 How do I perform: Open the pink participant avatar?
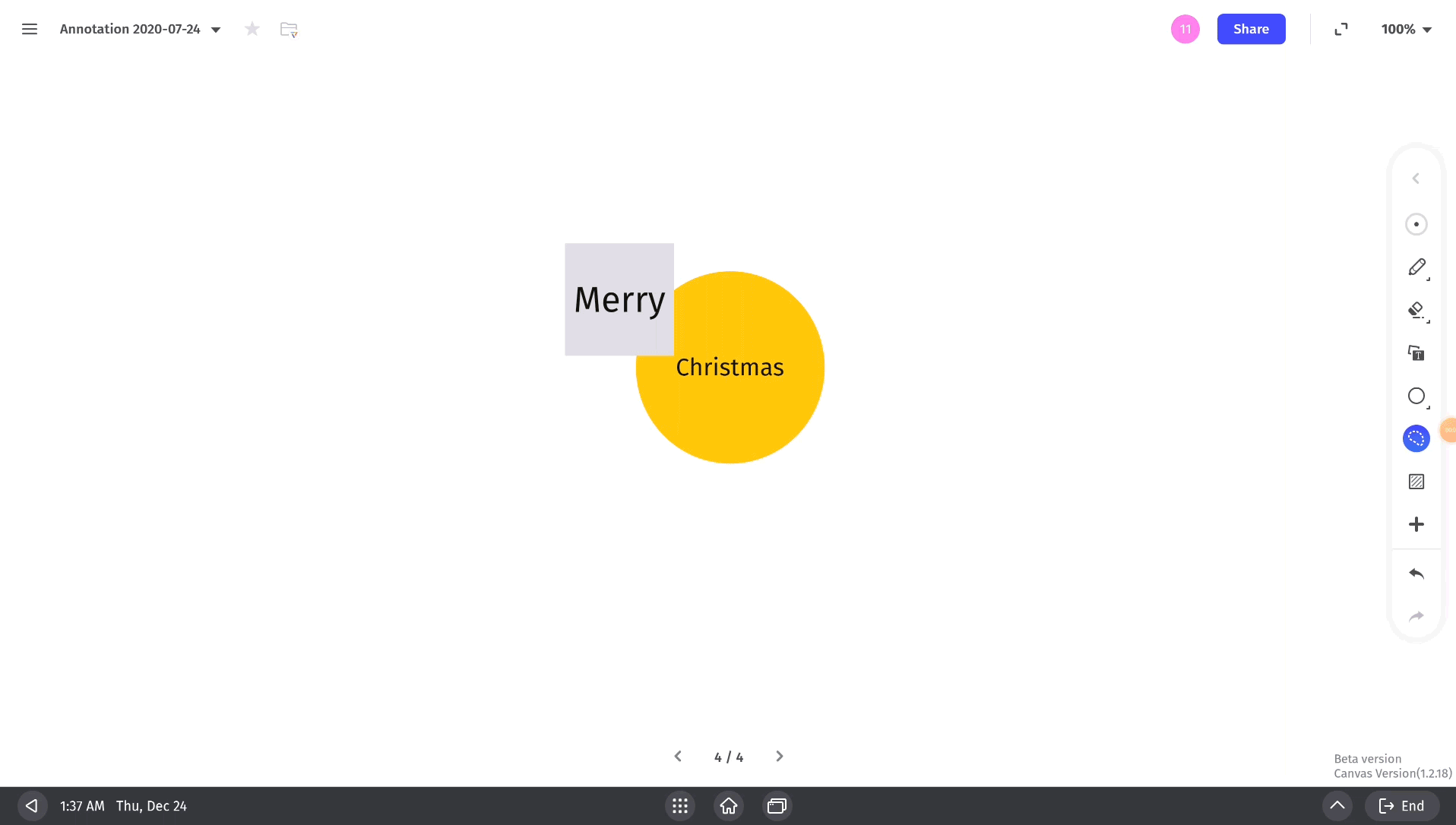[1185, 29]
